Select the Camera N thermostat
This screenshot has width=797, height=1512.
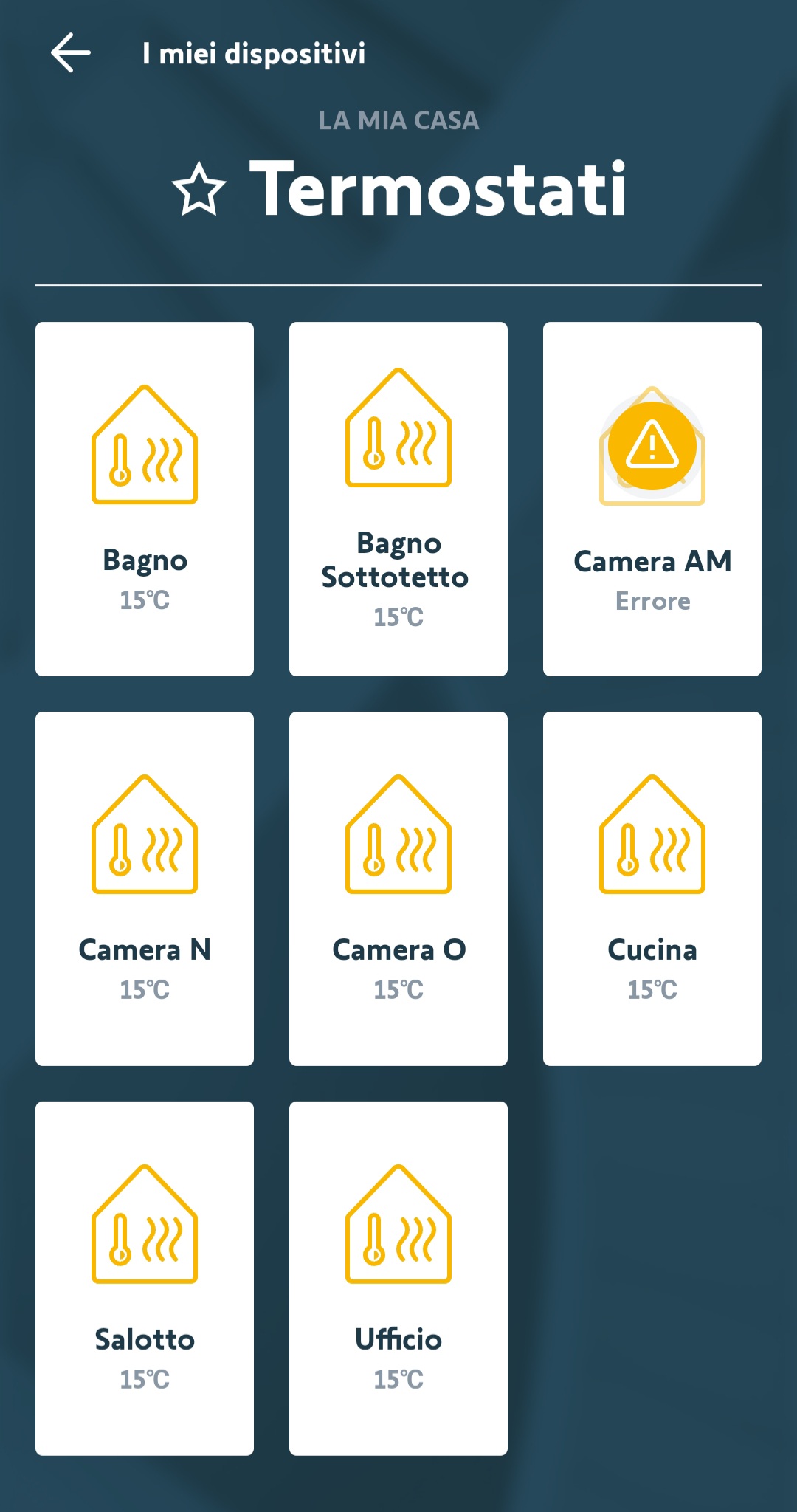click(145, 889)
